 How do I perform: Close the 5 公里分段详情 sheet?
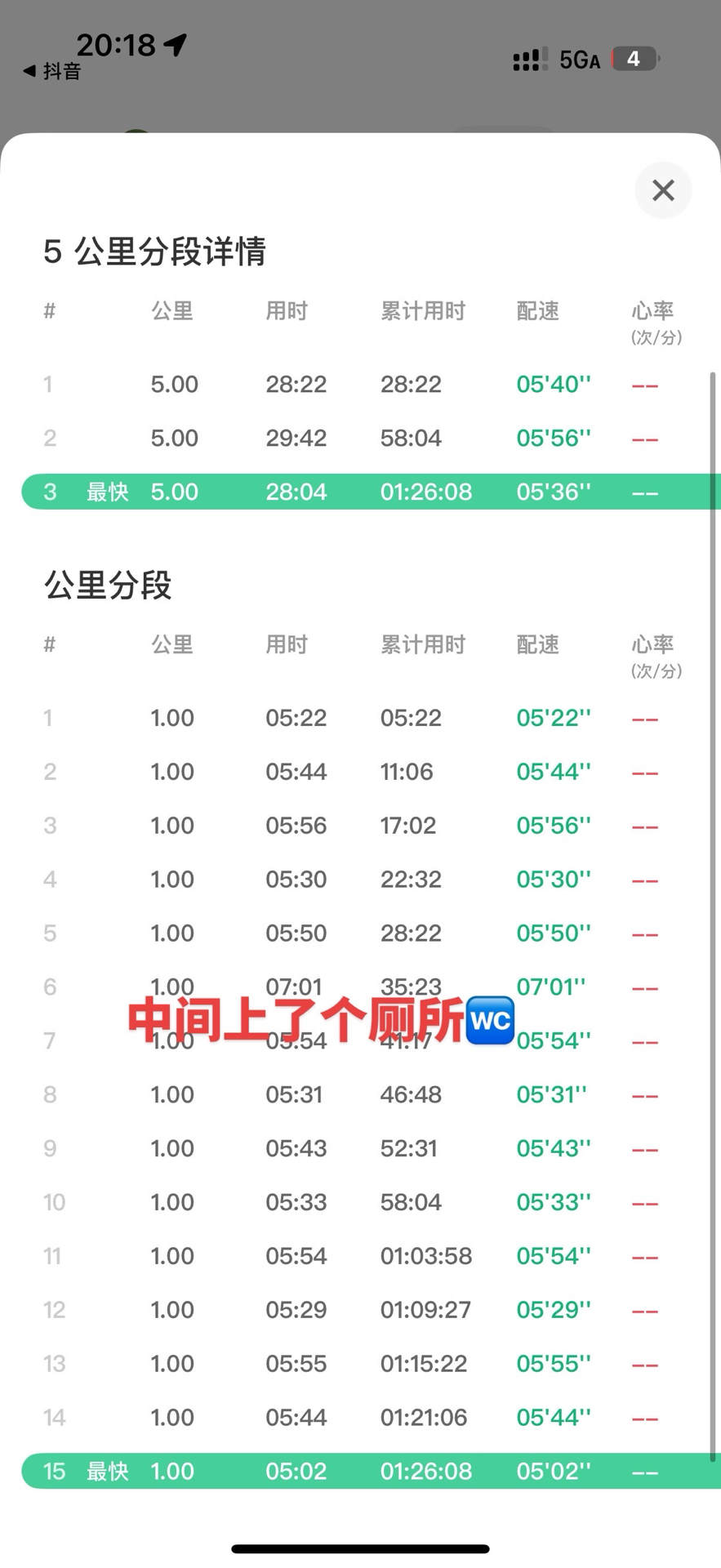click(663, 190)
